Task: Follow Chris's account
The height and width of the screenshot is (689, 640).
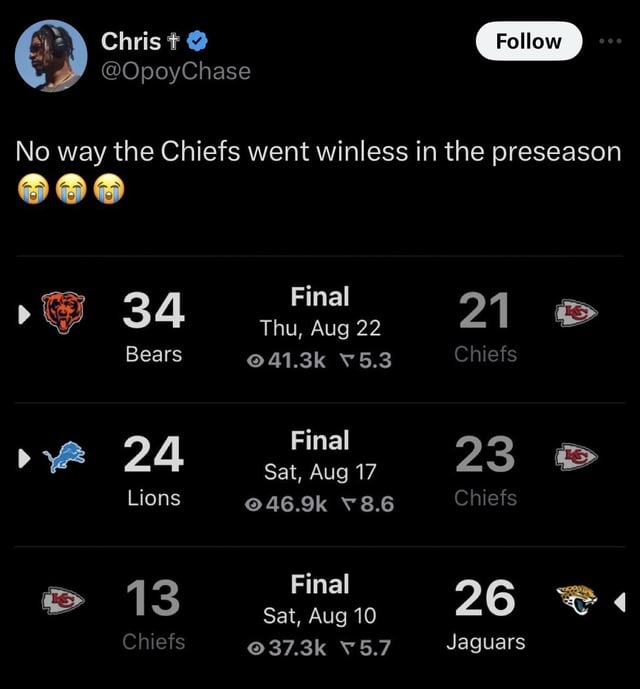Action: [527, 42]
